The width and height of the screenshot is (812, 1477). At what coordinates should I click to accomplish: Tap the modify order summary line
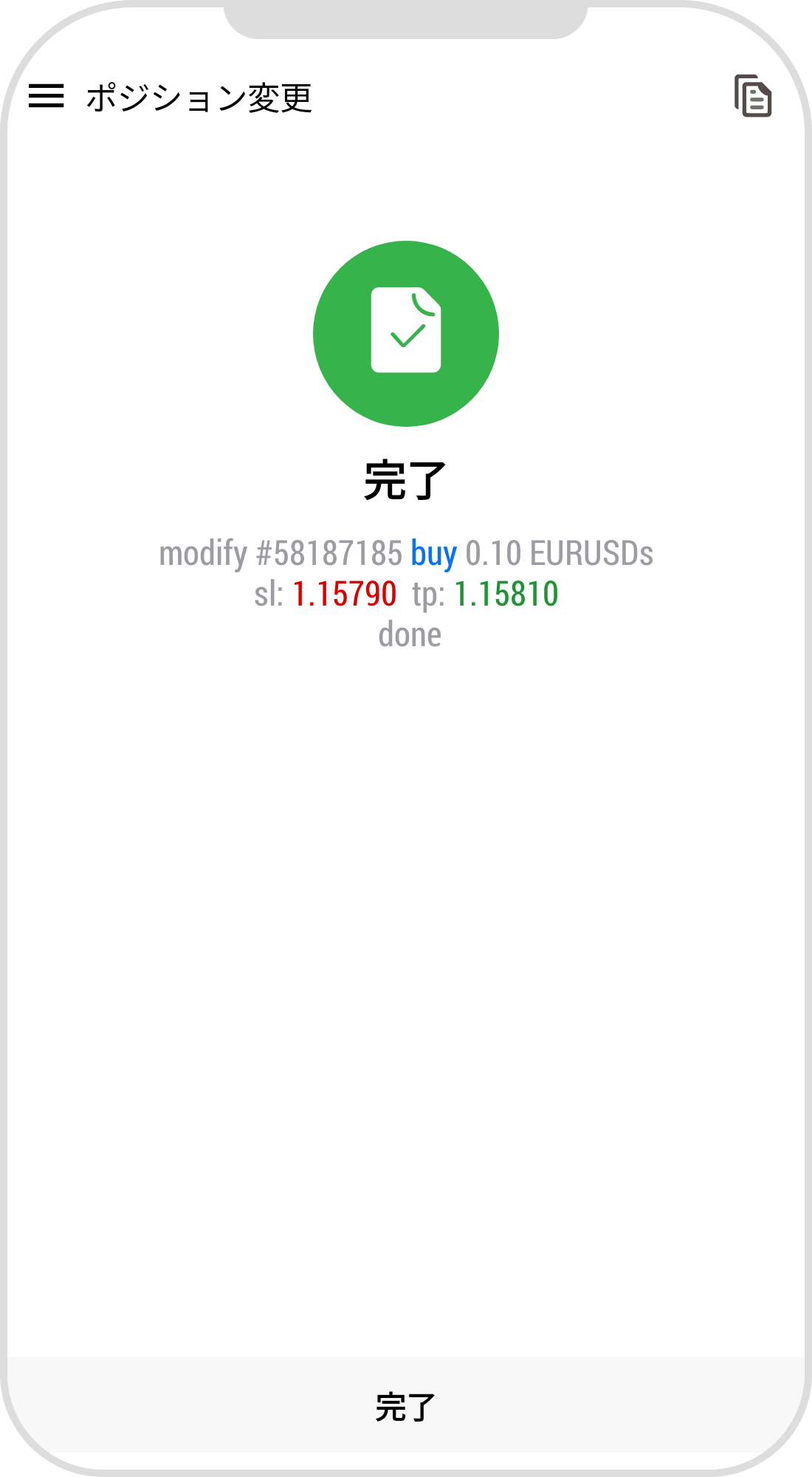tap(406, 555)
